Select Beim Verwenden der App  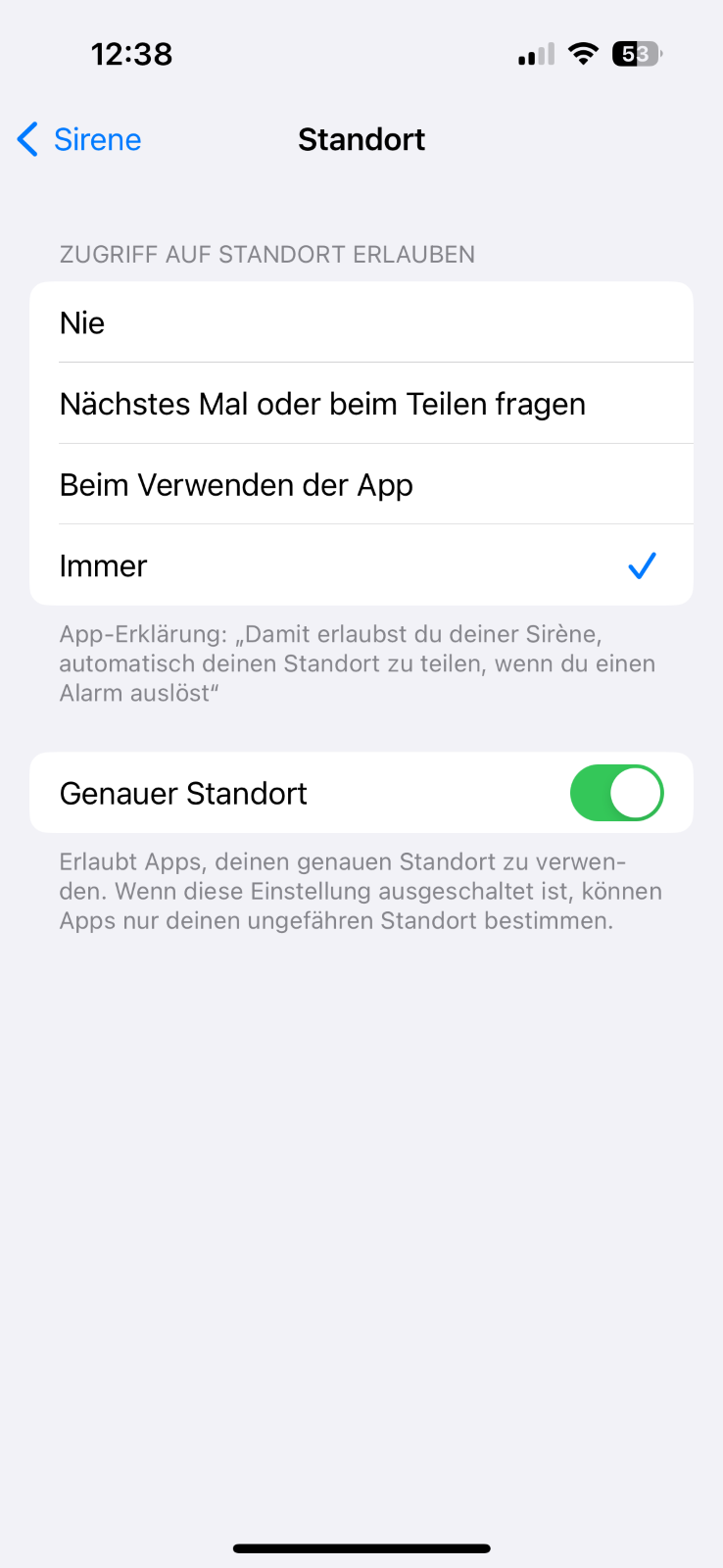(x=361, y=485)
